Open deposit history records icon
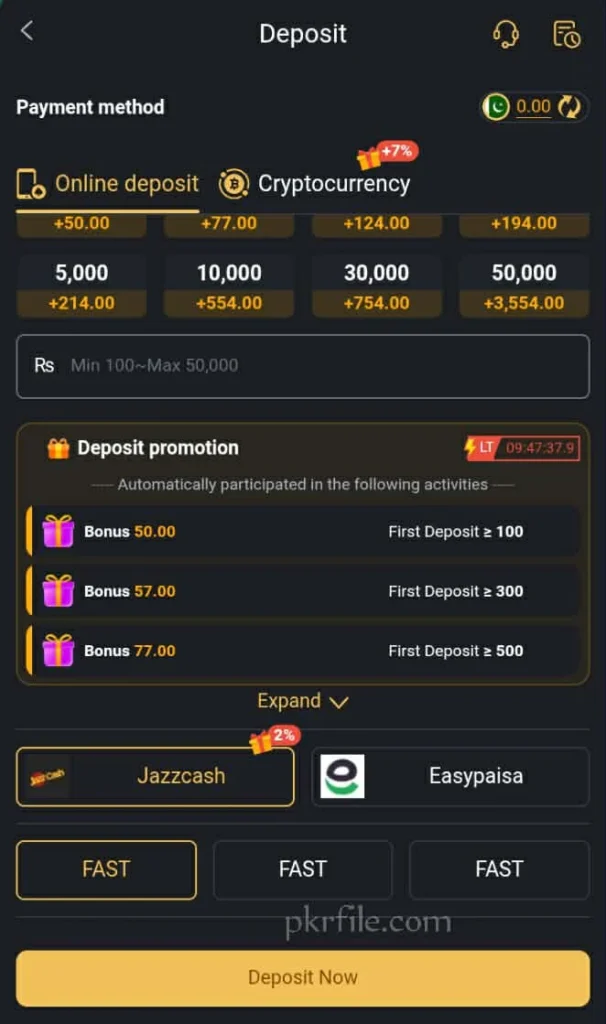 566,34
